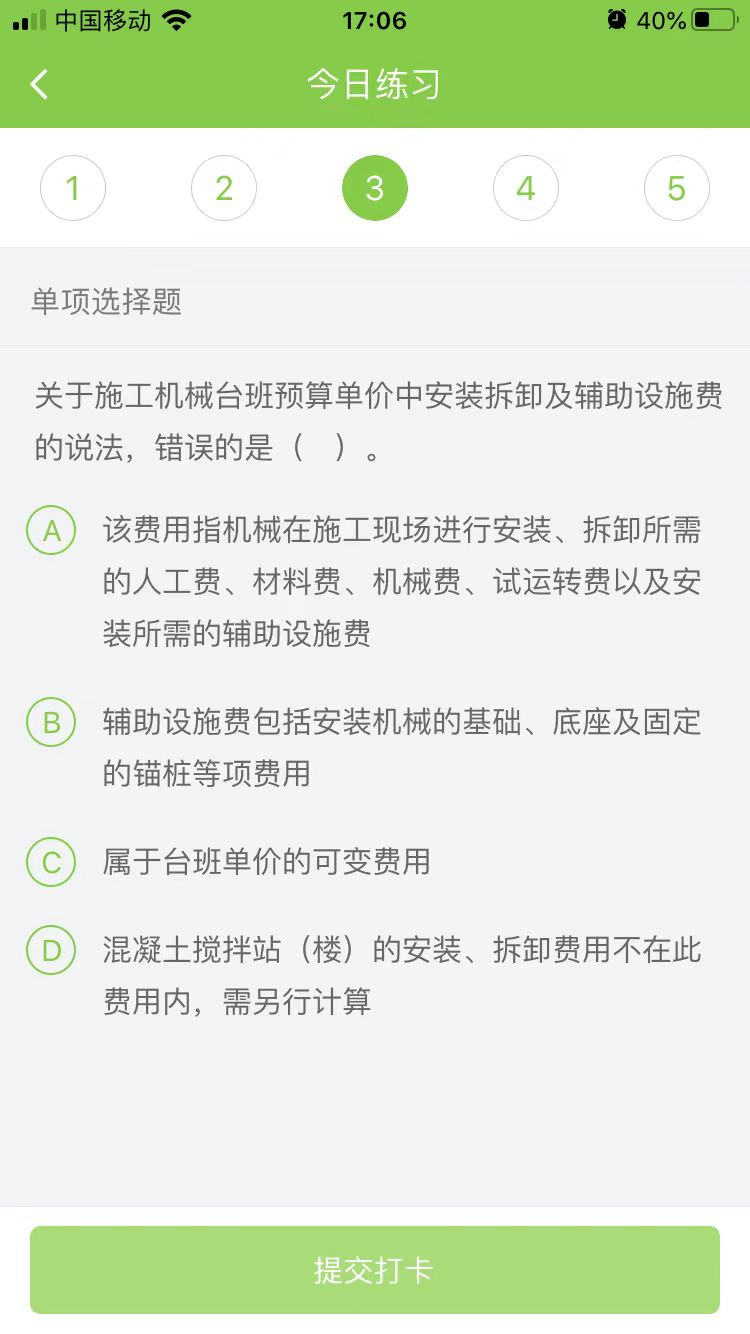
Task: Select answer option D about 混凝土搅拌站
Action: coord(52,950)
